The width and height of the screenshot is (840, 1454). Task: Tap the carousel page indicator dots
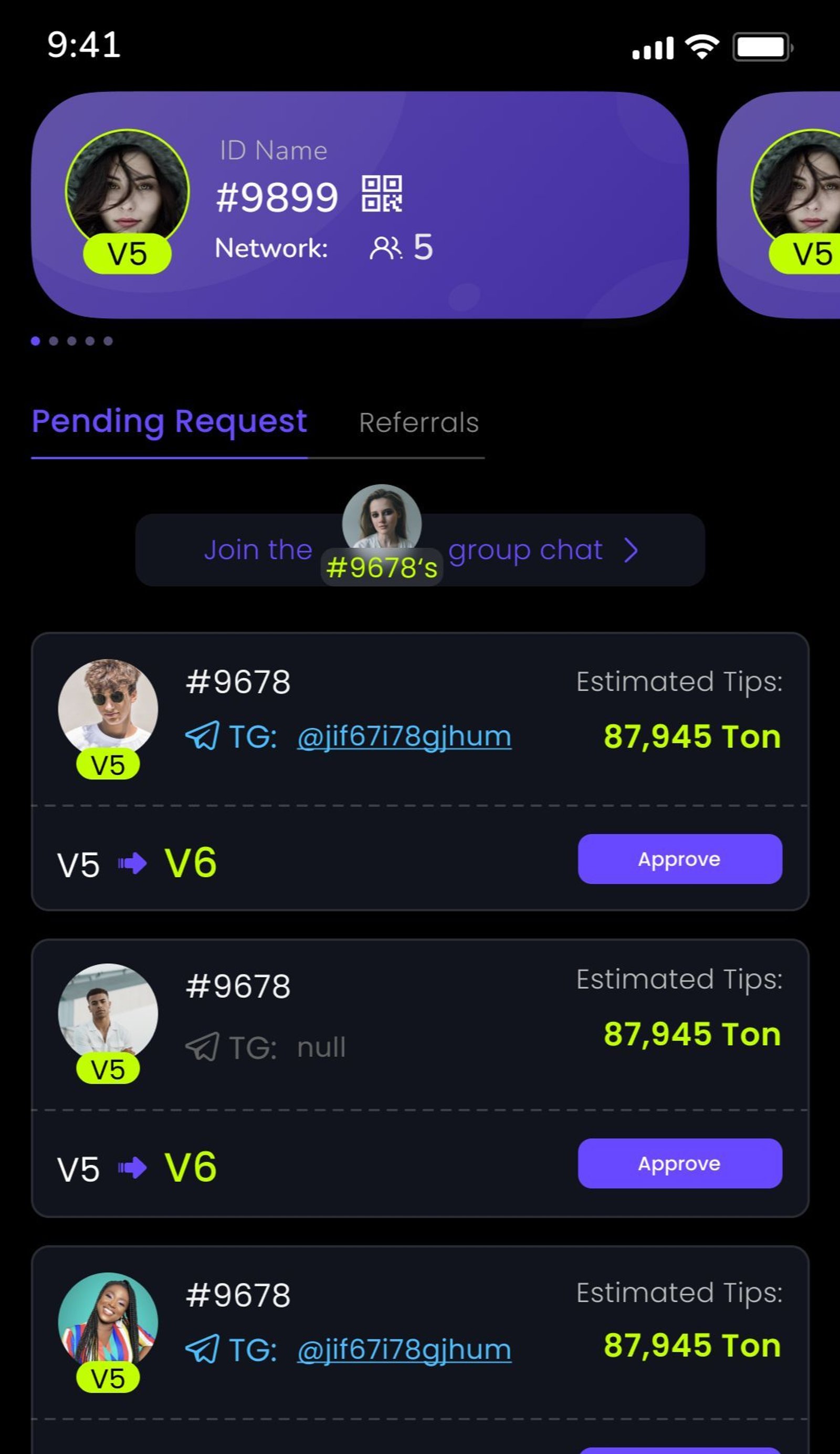(71, 341)
